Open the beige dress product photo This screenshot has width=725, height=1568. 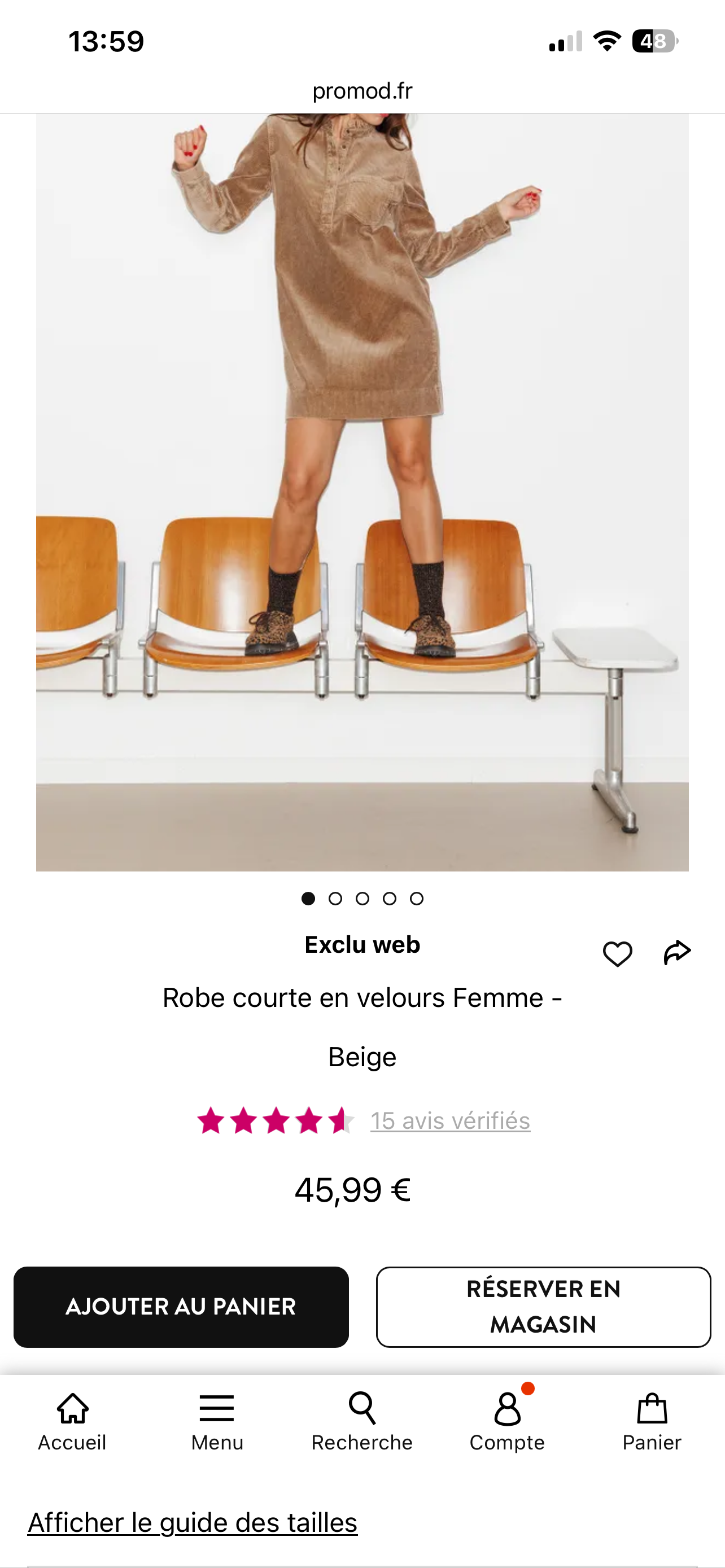point(362,487)
